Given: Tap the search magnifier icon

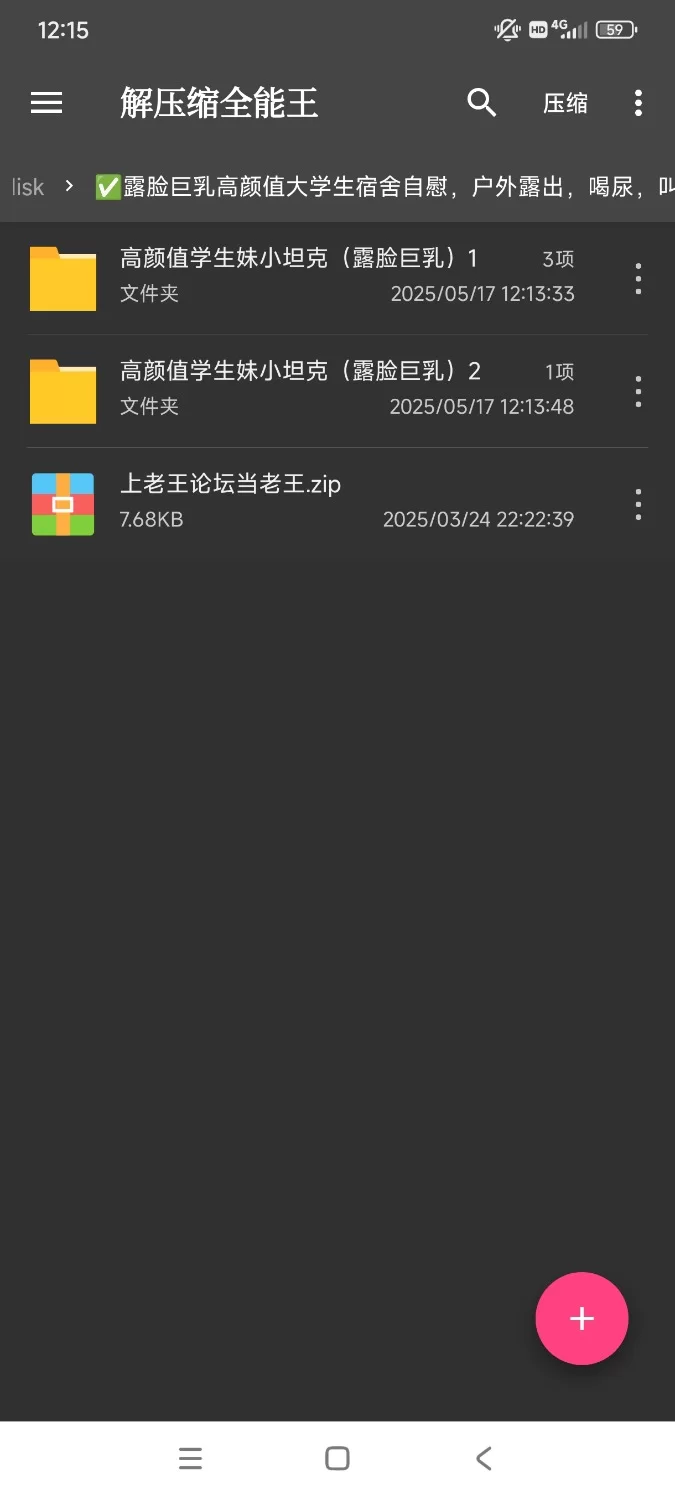Looking at the screenshot, I should click(482, 102).
